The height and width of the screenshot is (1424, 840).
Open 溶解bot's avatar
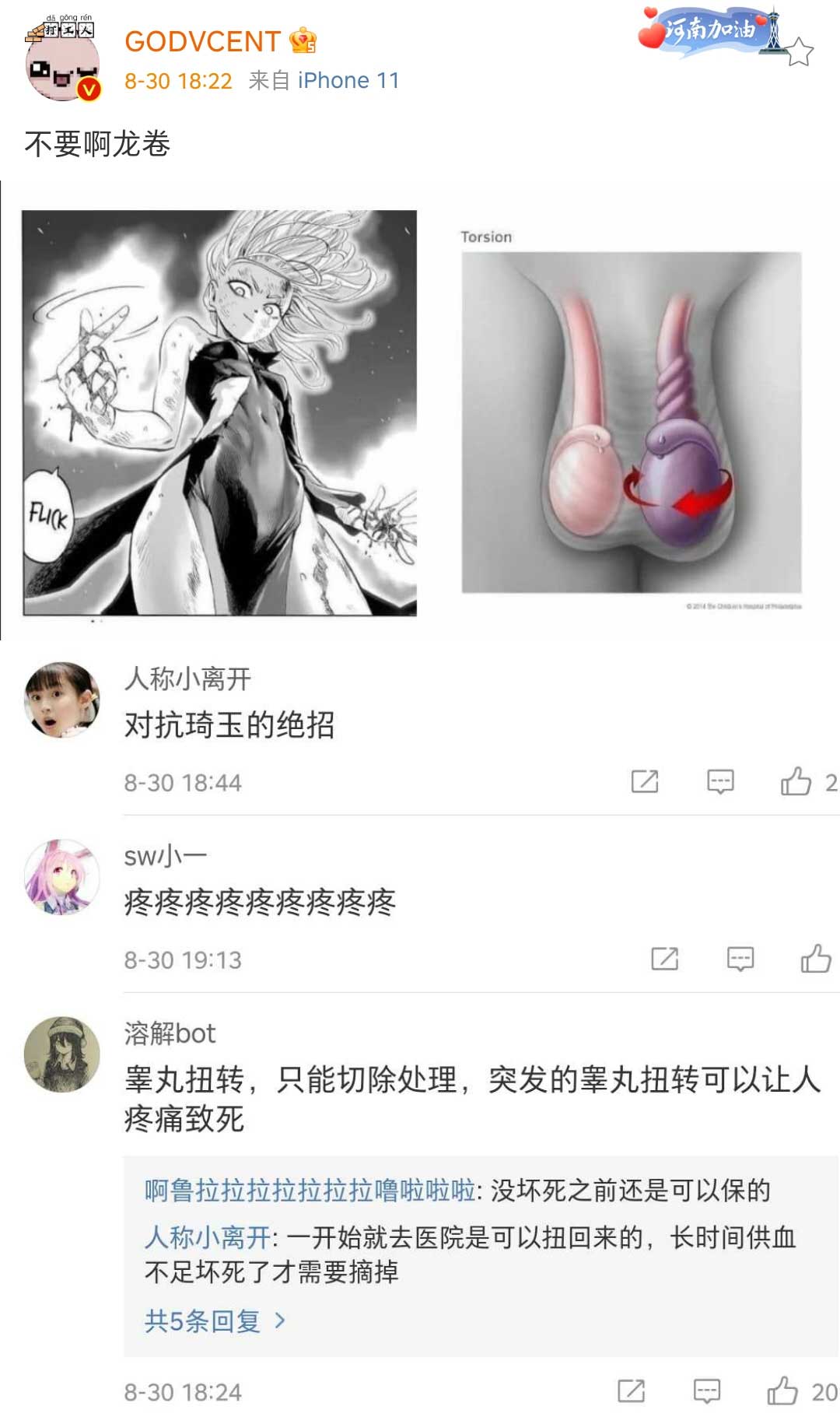pos(62,1054)
